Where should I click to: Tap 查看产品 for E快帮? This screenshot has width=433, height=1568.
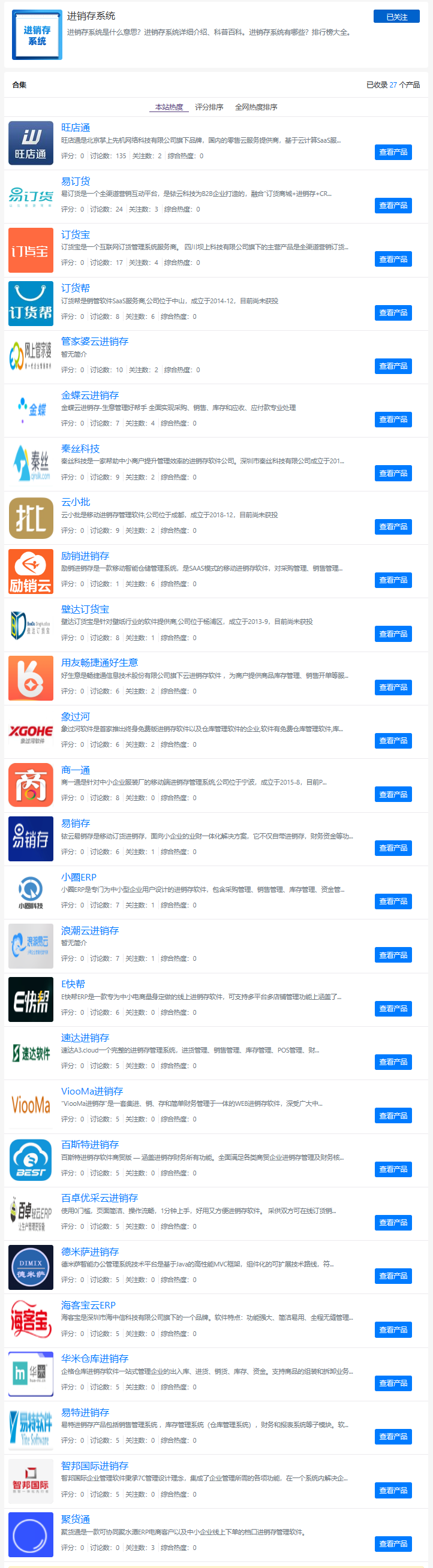[393, 1009]
